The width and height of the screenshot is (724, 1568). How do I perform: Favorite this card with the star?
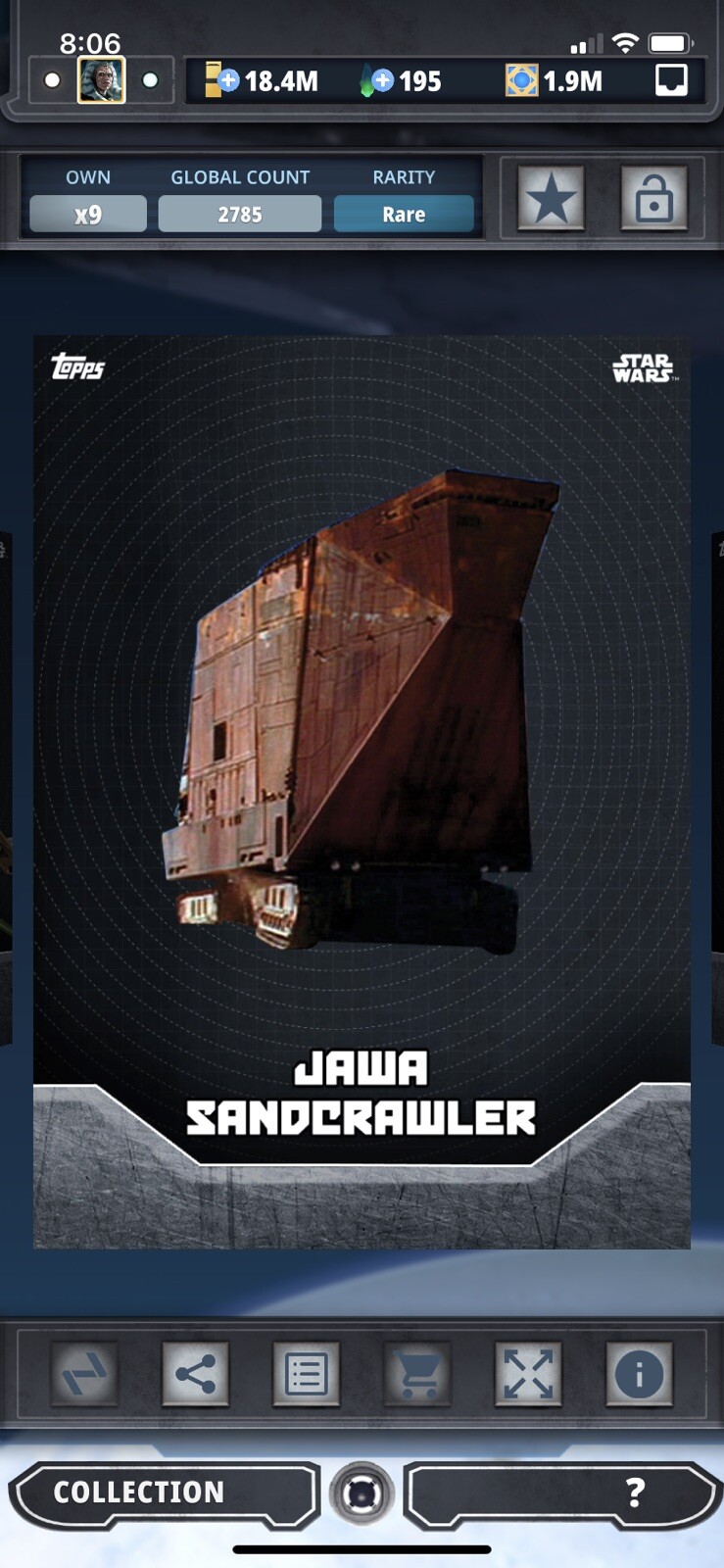(x=551, y=199)
